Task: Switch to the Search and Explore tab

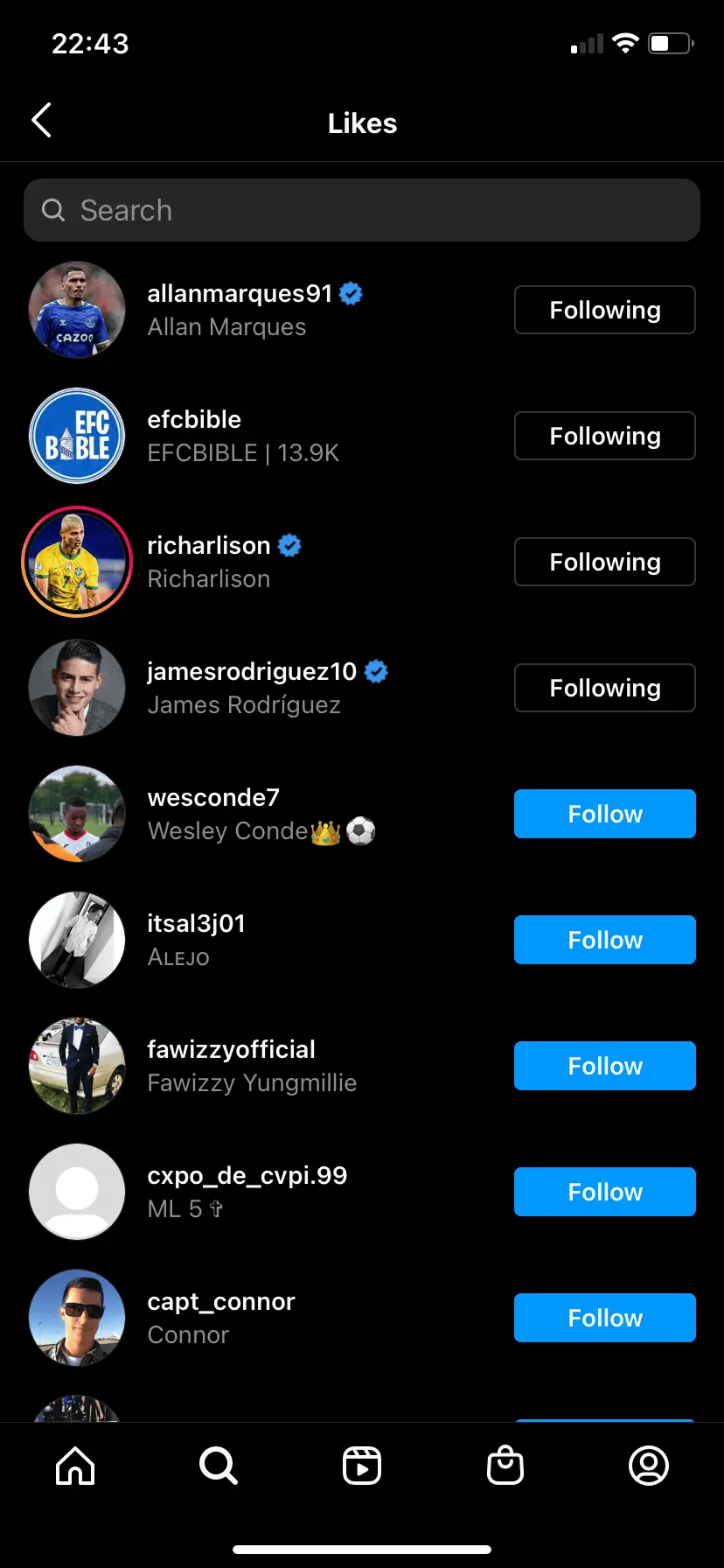Action: tap(219, 1466)
